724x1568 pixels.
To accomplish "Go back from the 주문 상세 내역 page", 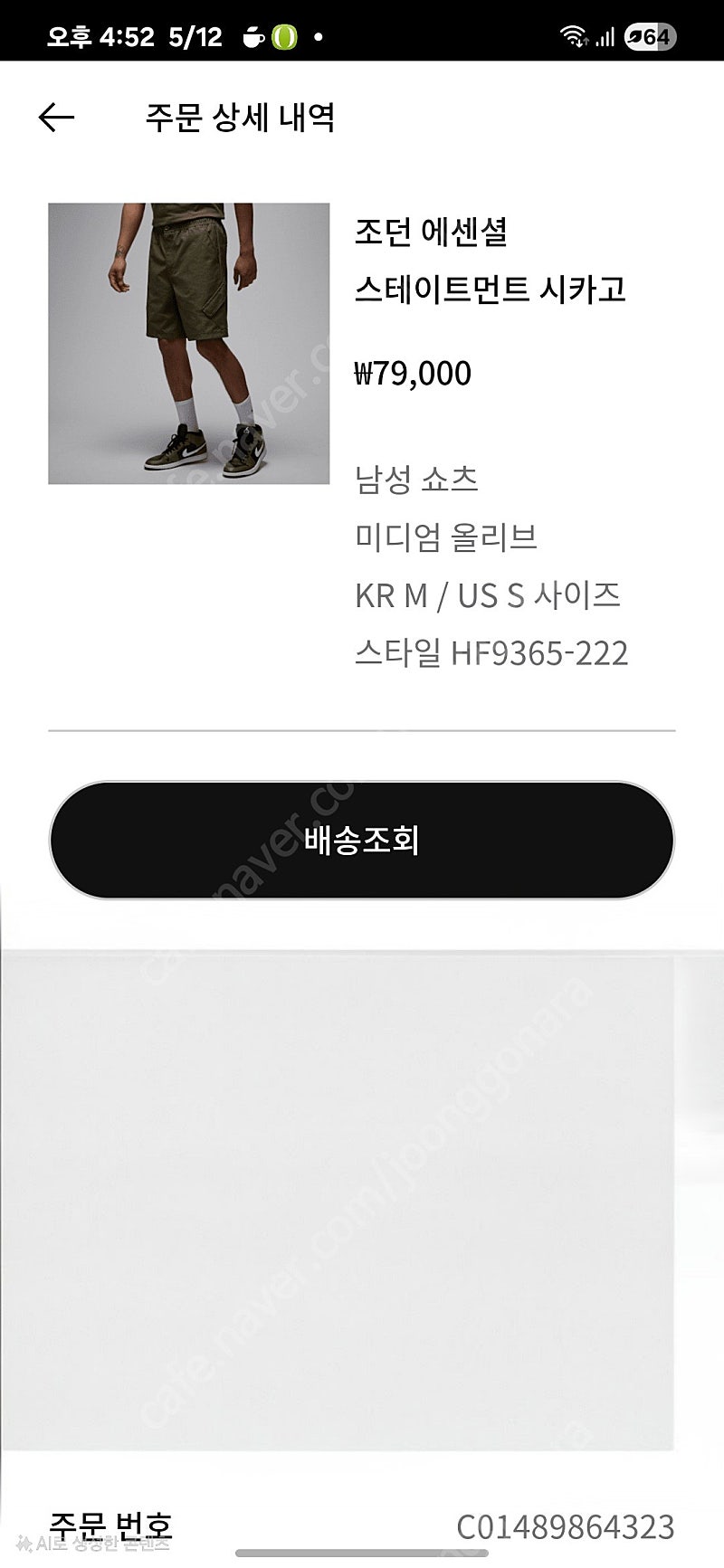I will pyautogui.click(x=56, y=117).
